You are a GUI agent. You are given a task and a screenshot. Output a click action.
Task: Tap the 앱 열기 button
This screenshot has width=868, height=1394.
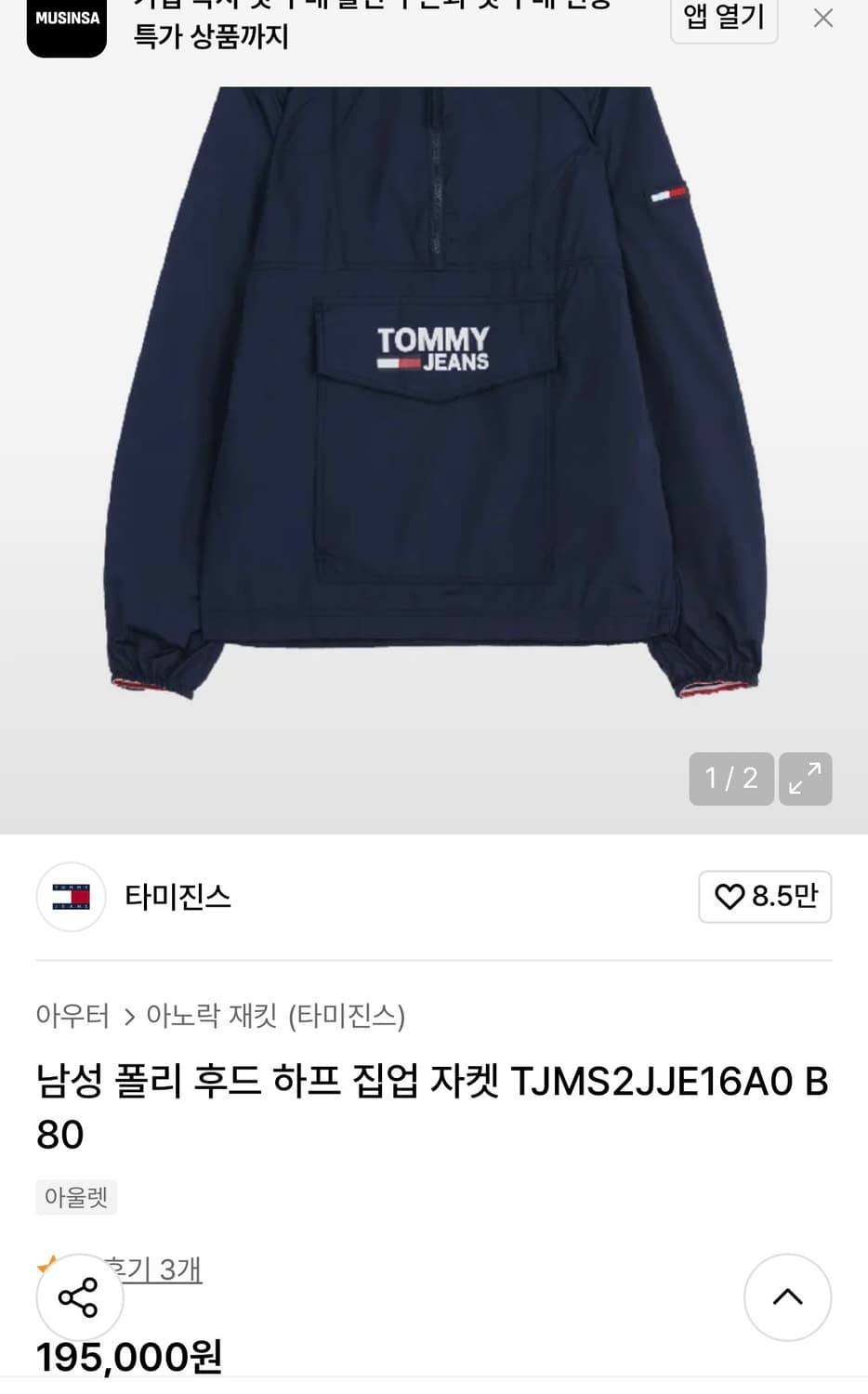click(724, 20)
